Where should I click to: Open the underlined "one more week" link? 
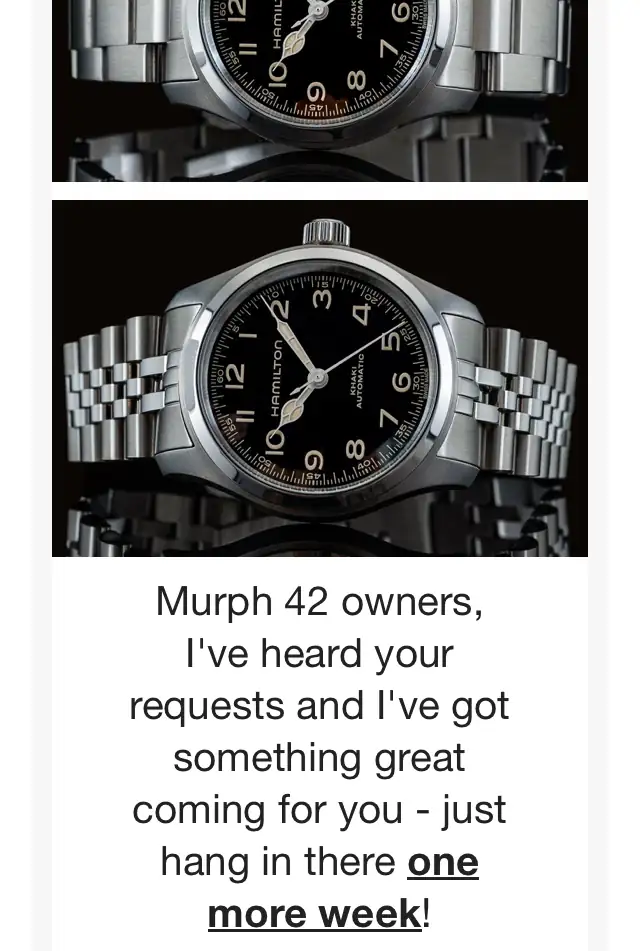[x=442, y=863]
